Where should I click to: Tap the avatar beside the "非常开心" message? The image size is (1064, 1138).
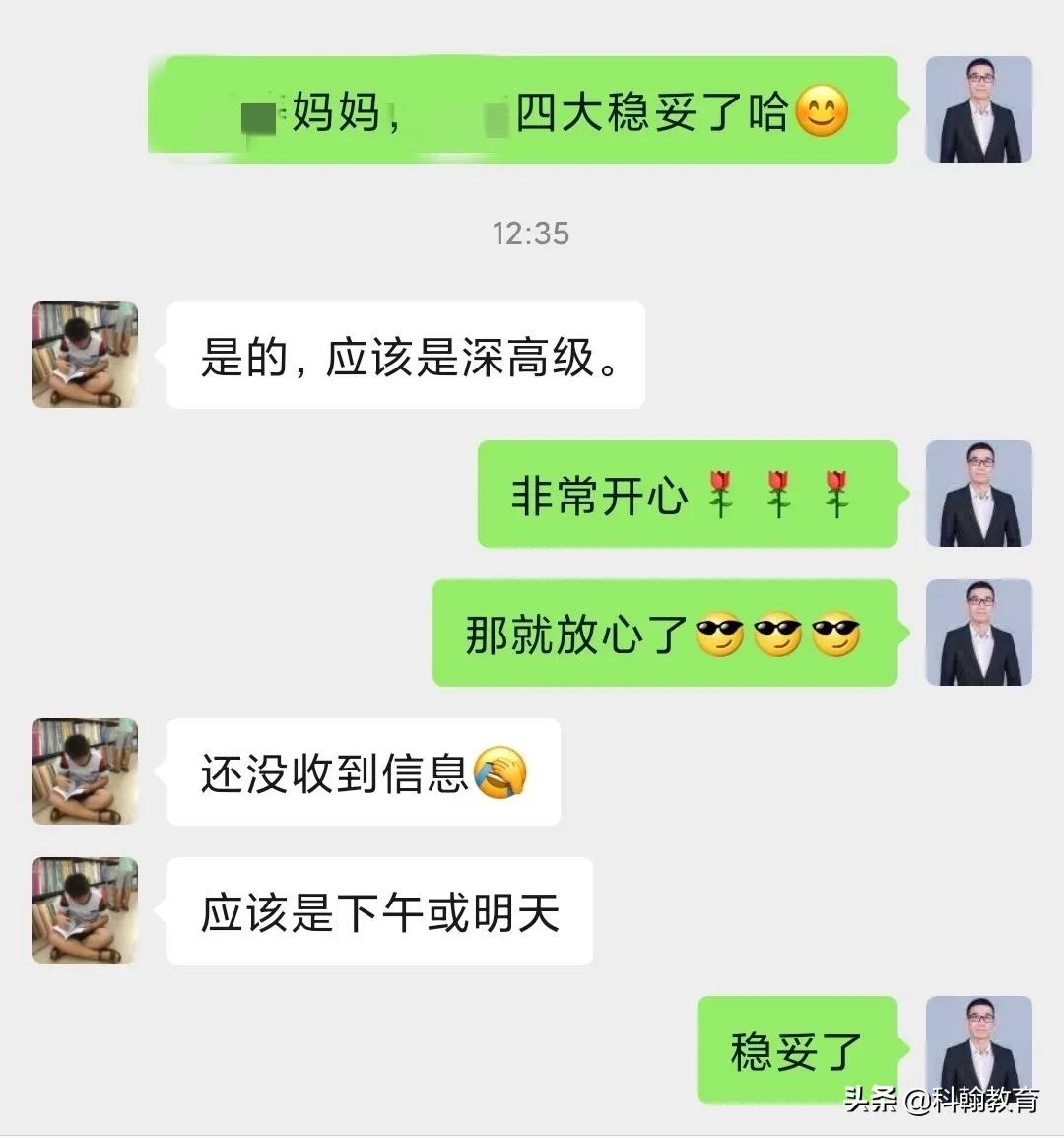[x=978, y=496]
